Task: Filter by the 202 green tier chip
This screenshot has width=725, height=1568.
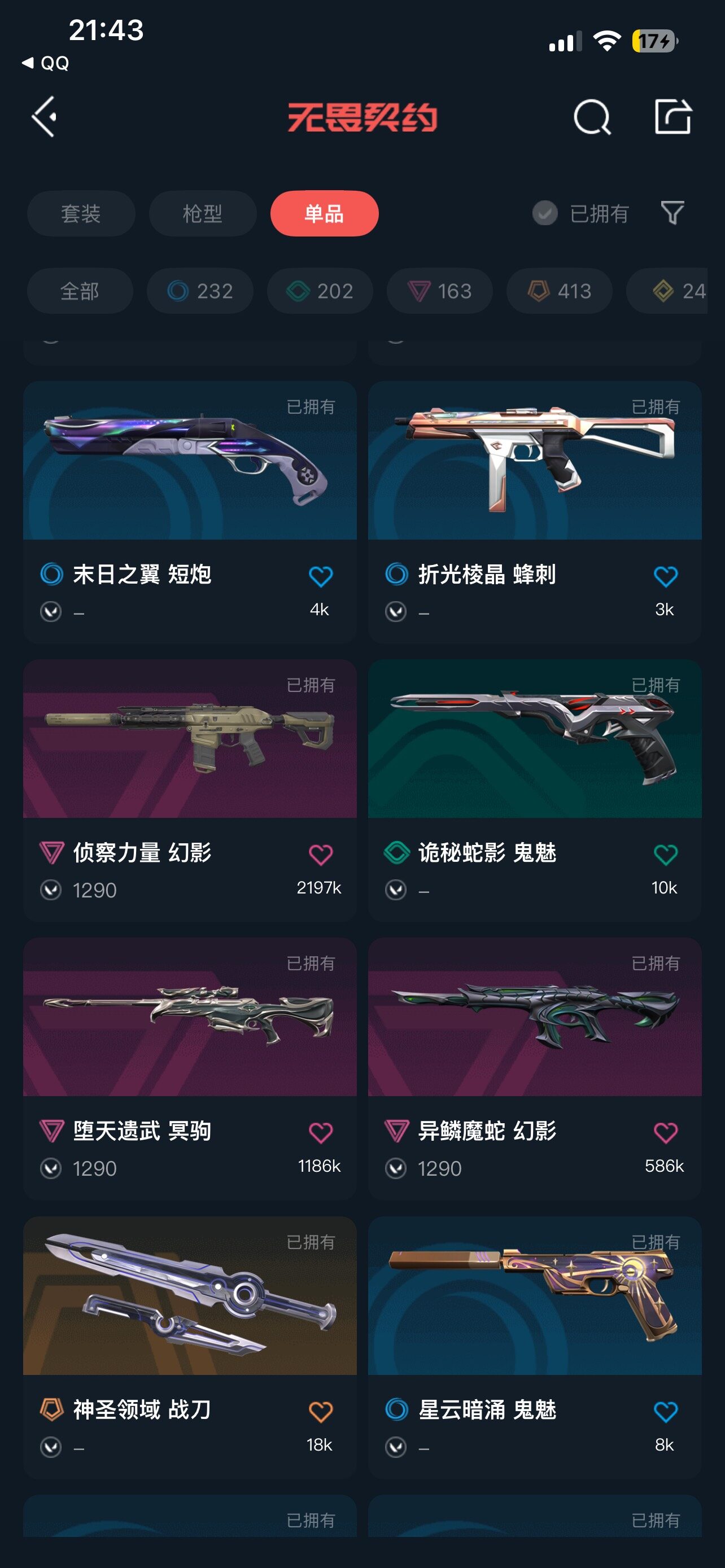Action: point(320,291)
